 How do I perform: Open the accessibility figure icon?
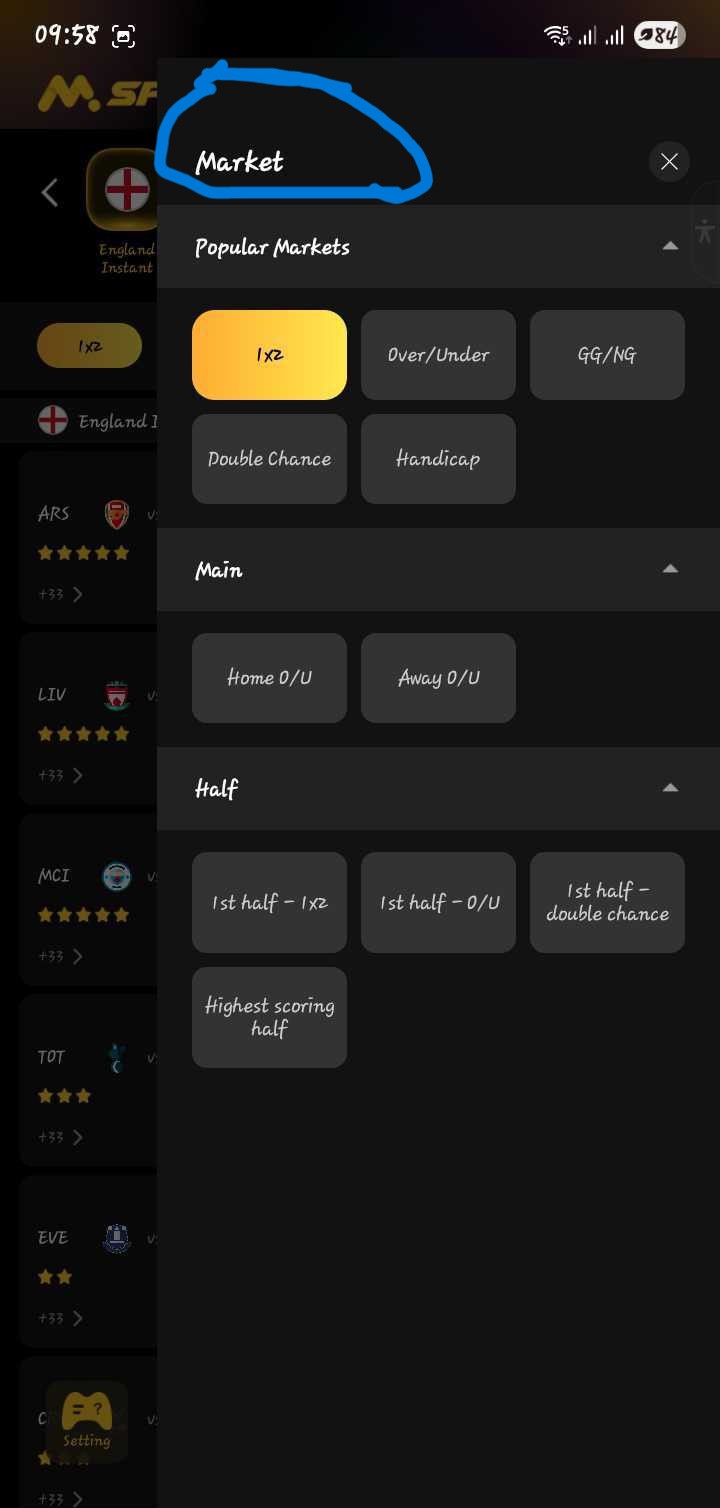(x=705, y=231)
